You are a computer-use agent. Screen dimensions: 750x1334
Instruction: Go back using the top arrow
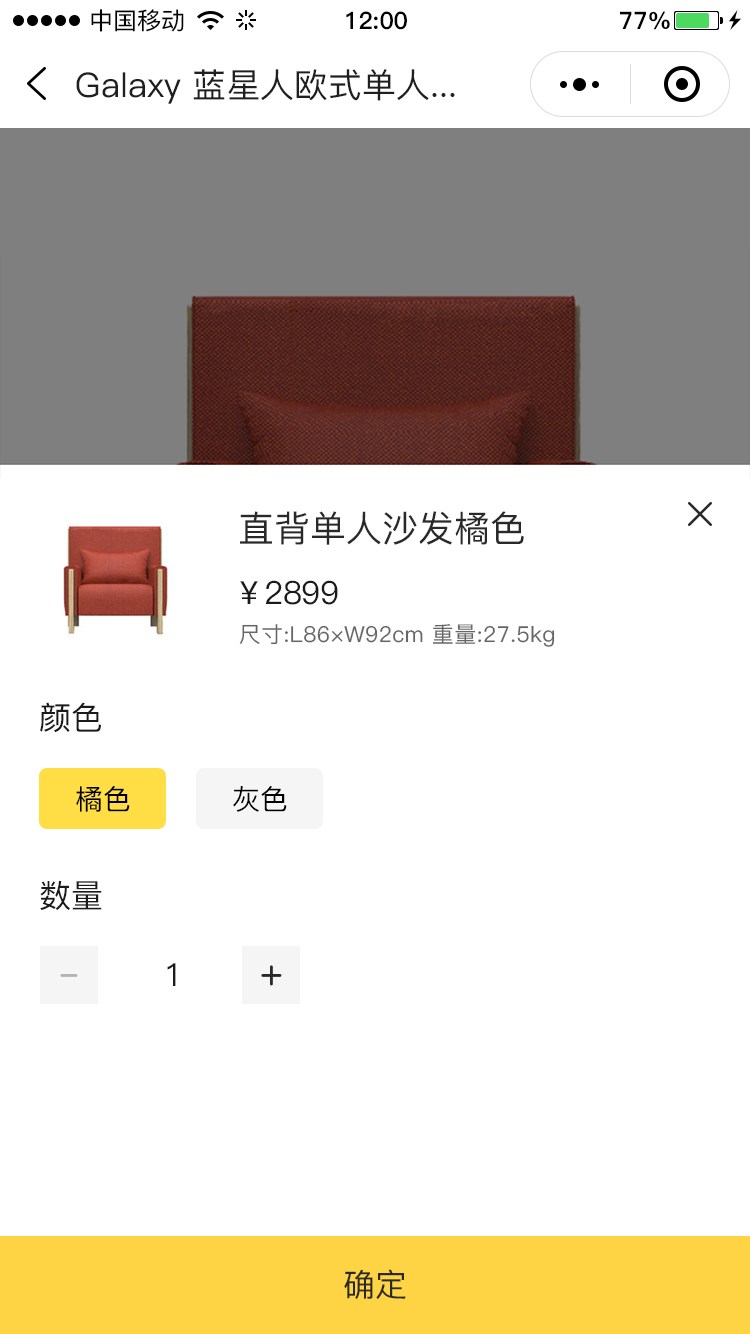pyautogui.click(x=37, y=85)
